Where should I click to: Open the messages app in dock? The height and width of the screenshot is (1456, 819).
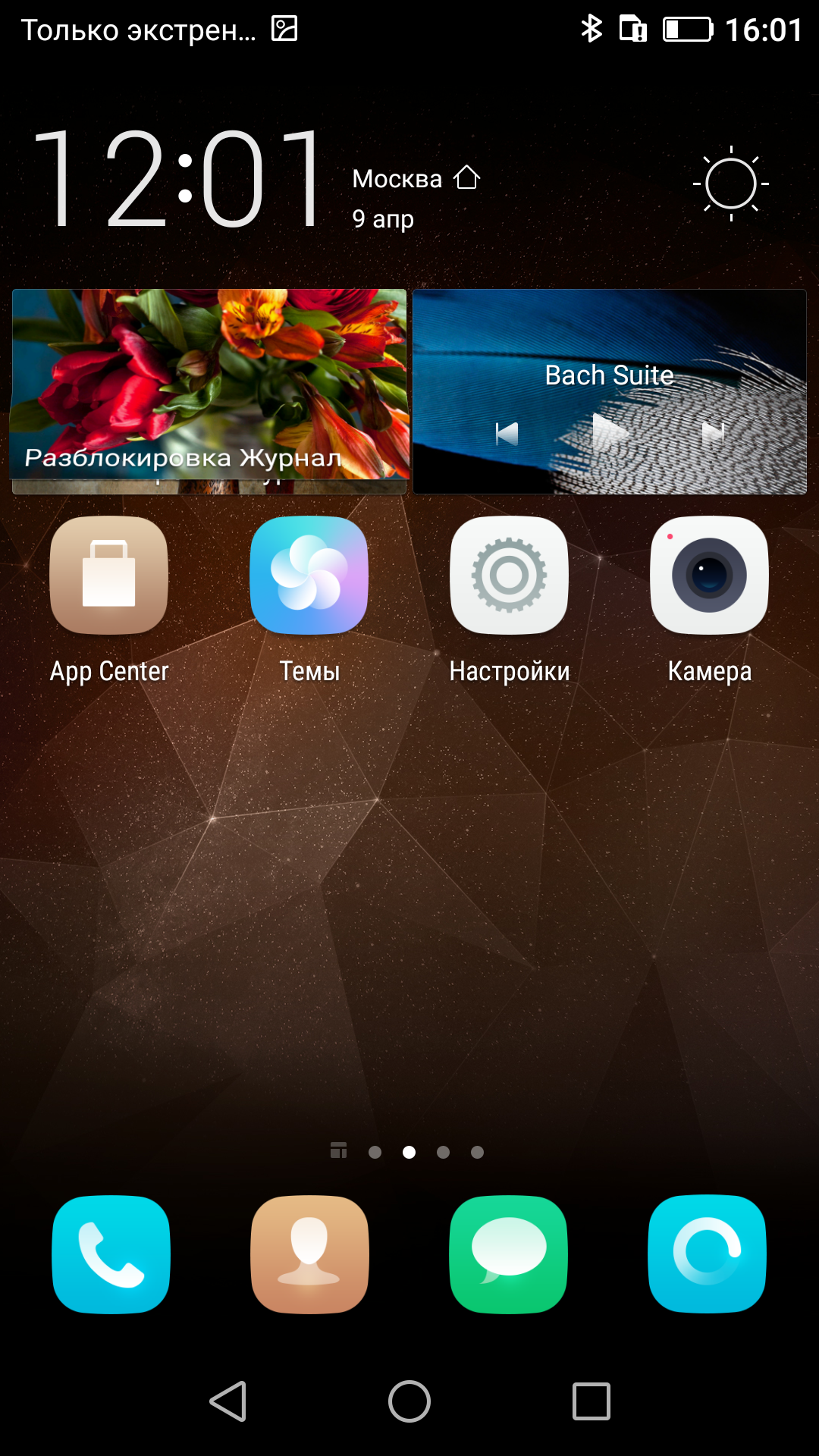(x=508, y=1254)
